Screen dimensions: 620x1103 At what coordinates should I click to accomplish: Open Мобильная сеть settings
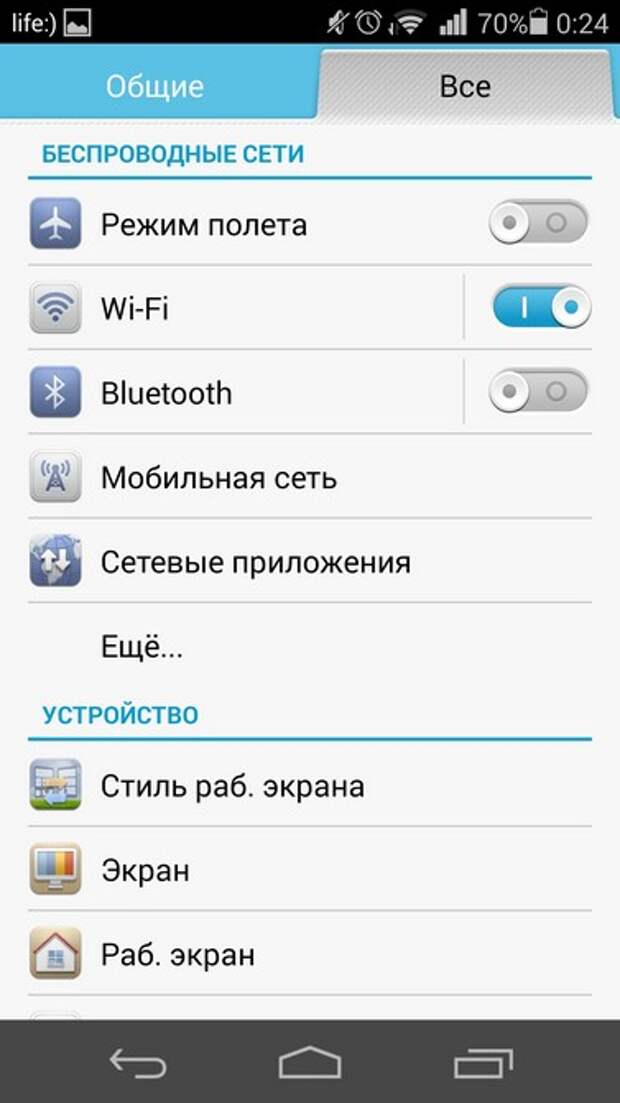click(310, 477)
